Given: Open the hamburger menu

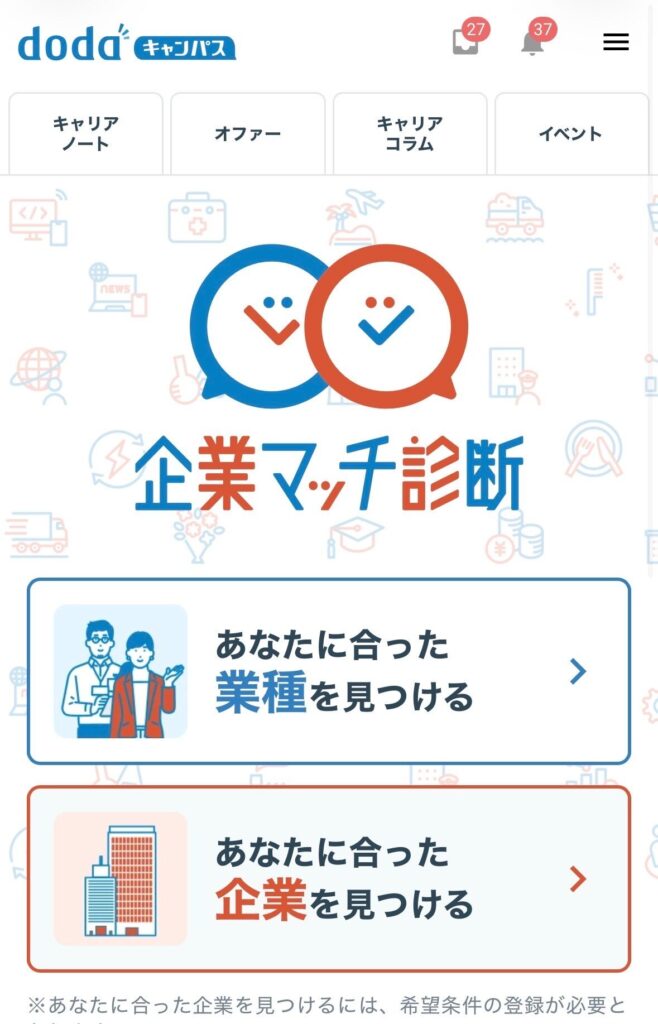Looking at the screenshot, I should coord(616,42).
